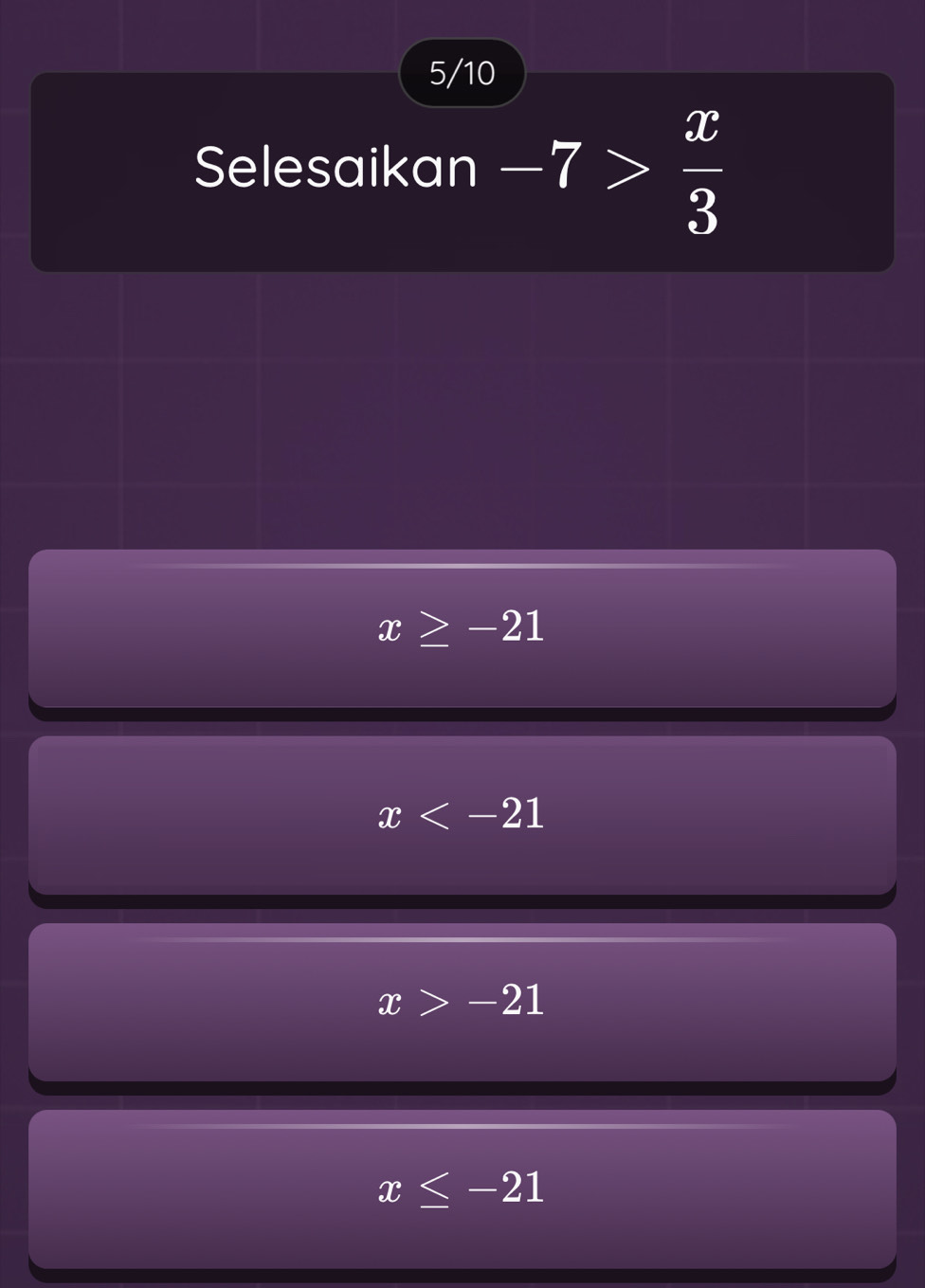The height and width of the screenshot is (1288, 925).
Task: Tap the x ≤ −21 answer option
Action: point(462,1188)
